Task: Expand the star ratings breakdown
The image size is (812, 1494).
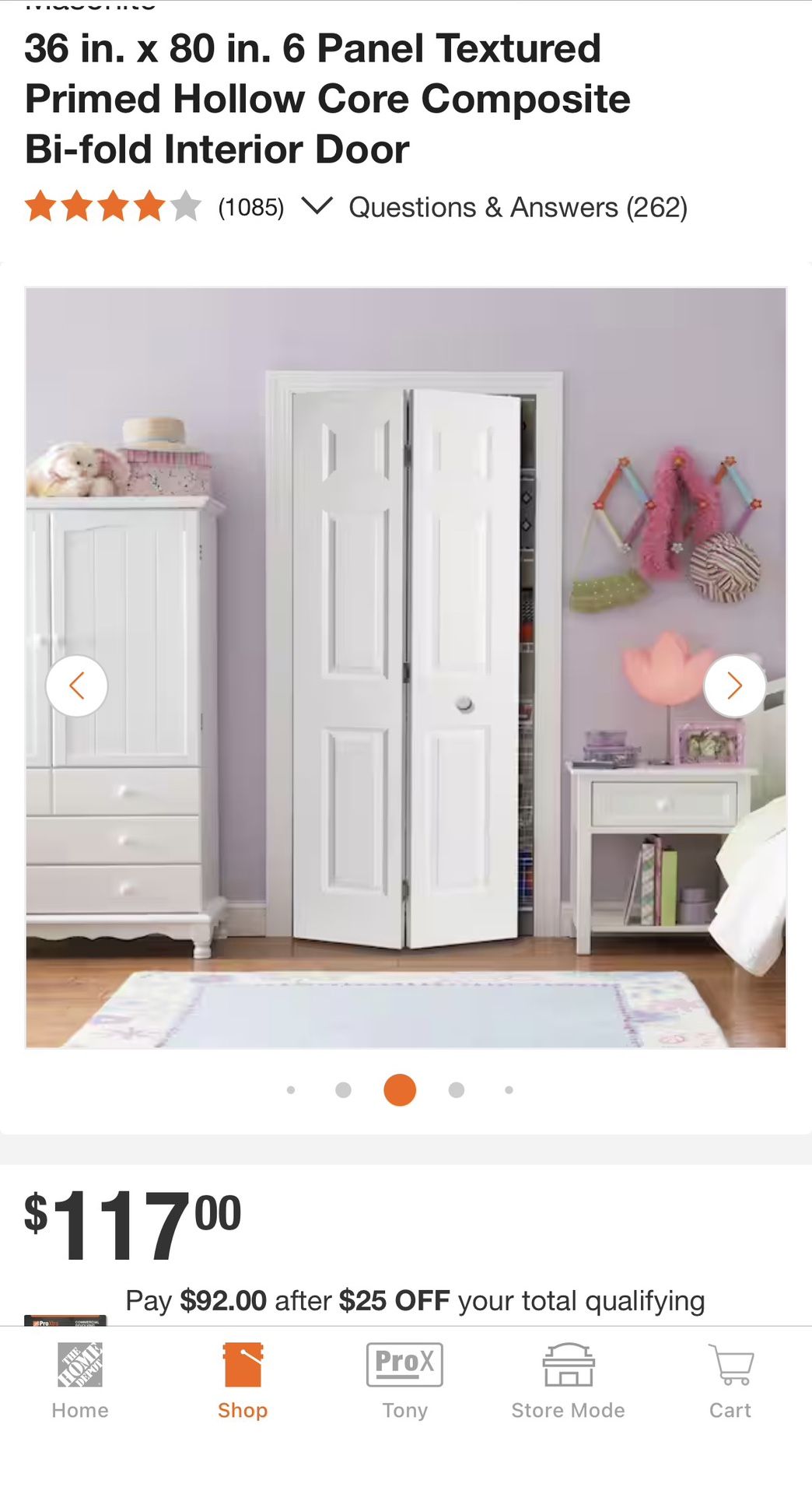Action: point(317,206)
